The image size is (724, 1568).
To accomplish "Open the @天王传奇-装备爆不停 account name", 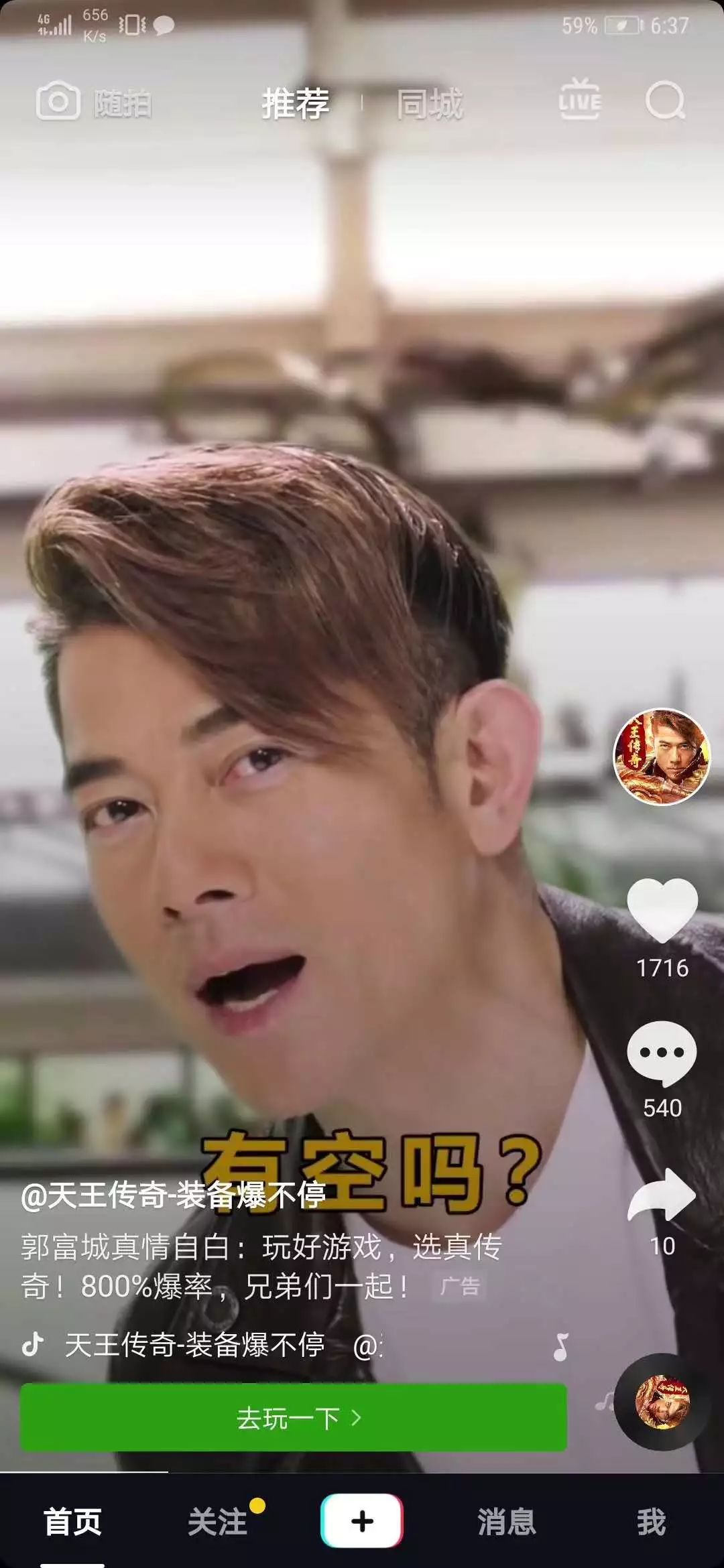I will (x=173, y=1195).
